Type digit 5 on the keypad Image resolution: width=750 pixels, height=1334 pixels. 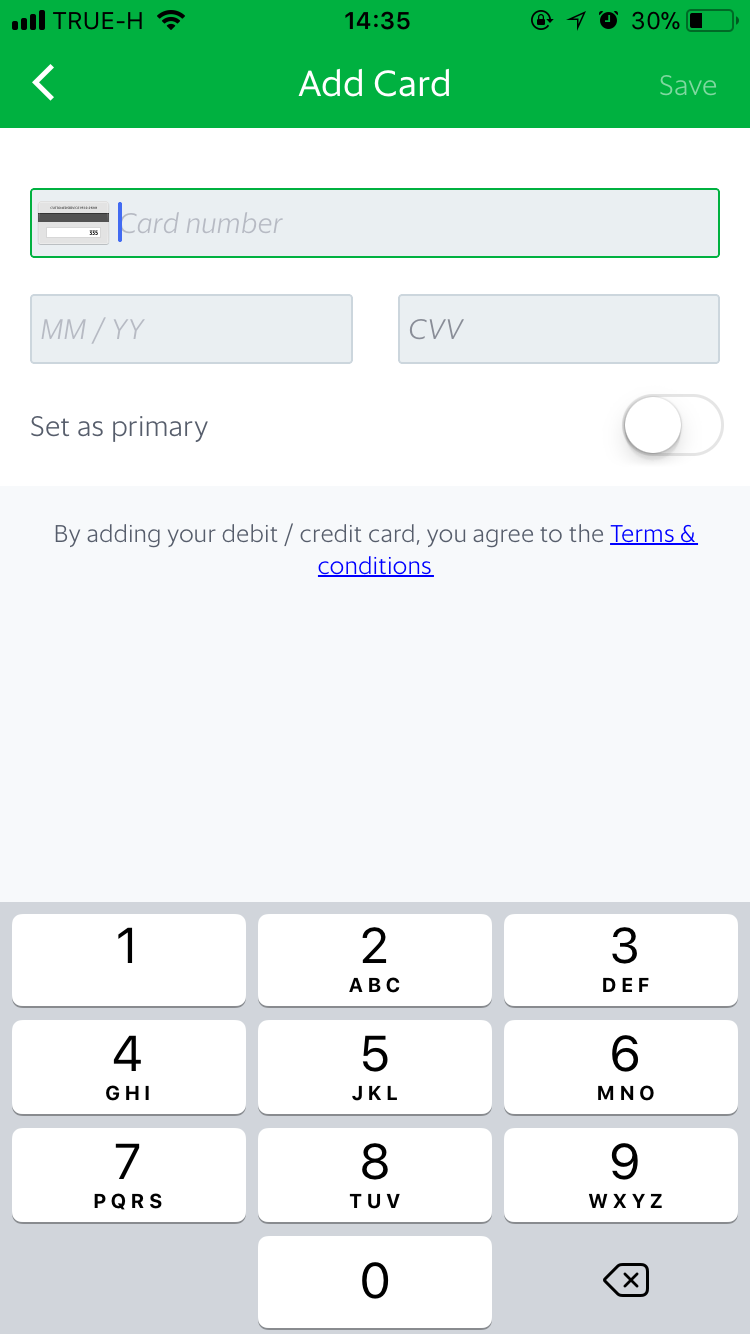pyautogui.click(x=375, y=1066)
